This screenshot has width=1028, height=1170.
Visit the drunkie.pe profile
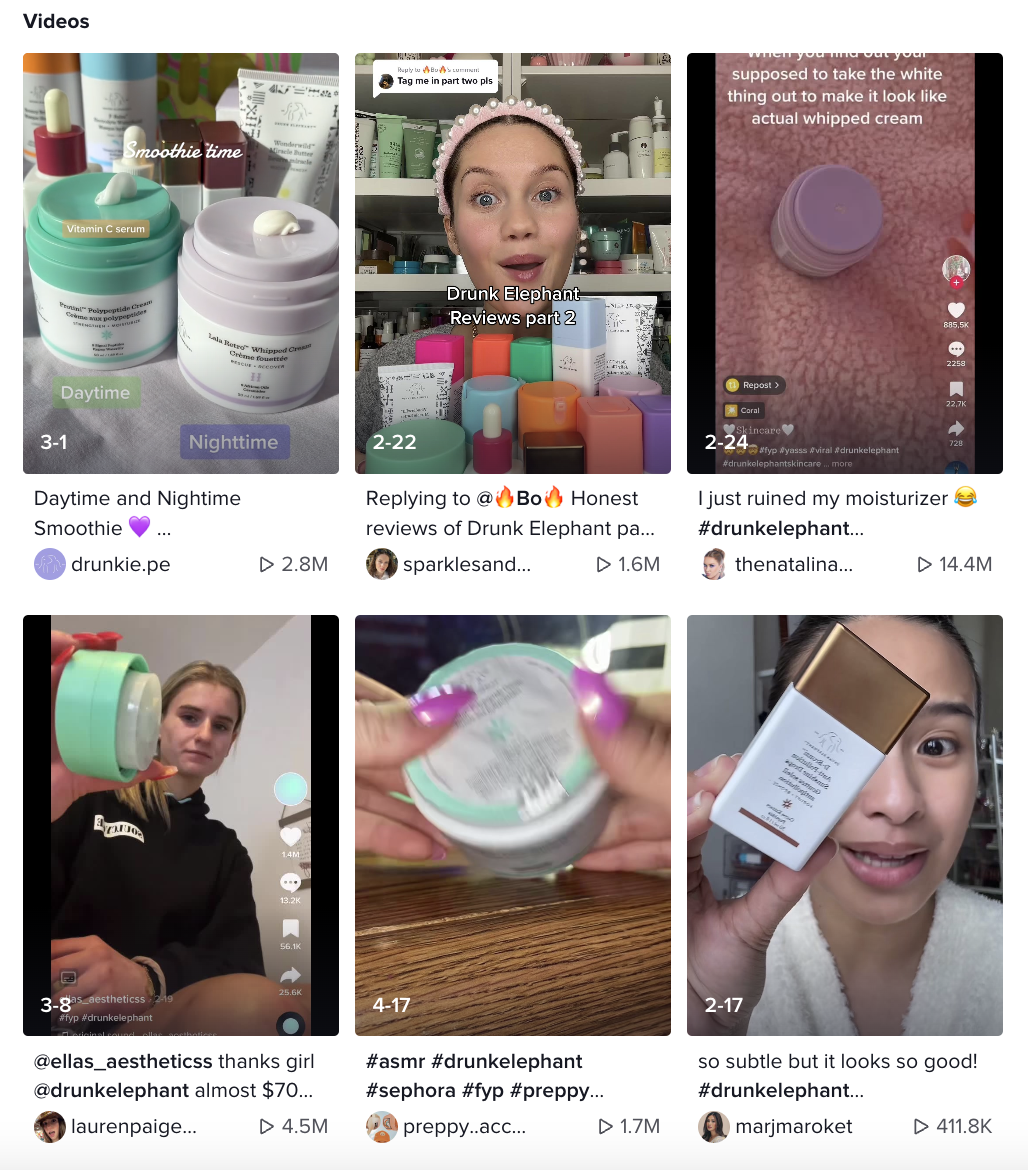120,564
